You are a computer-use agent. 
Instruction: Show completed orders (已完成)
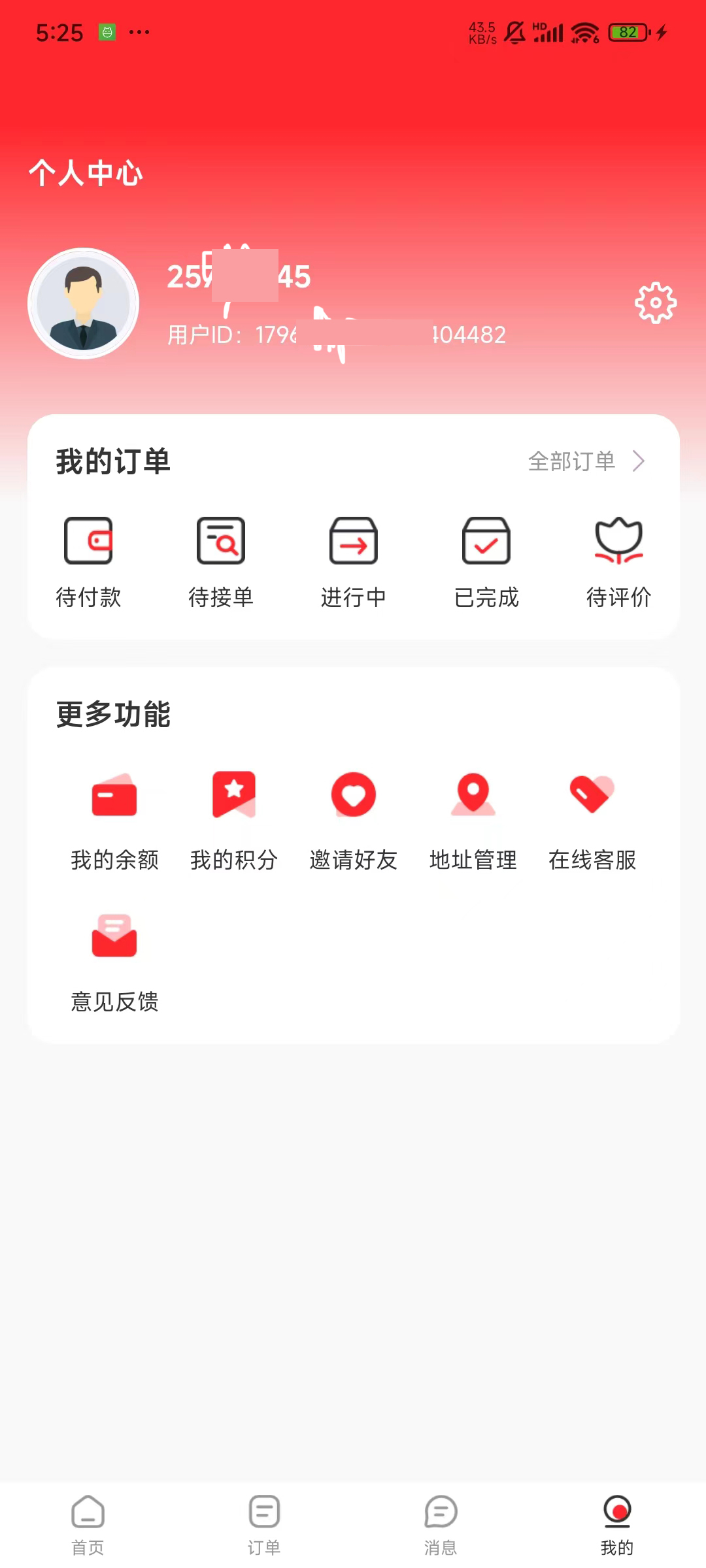pos(486,561)
